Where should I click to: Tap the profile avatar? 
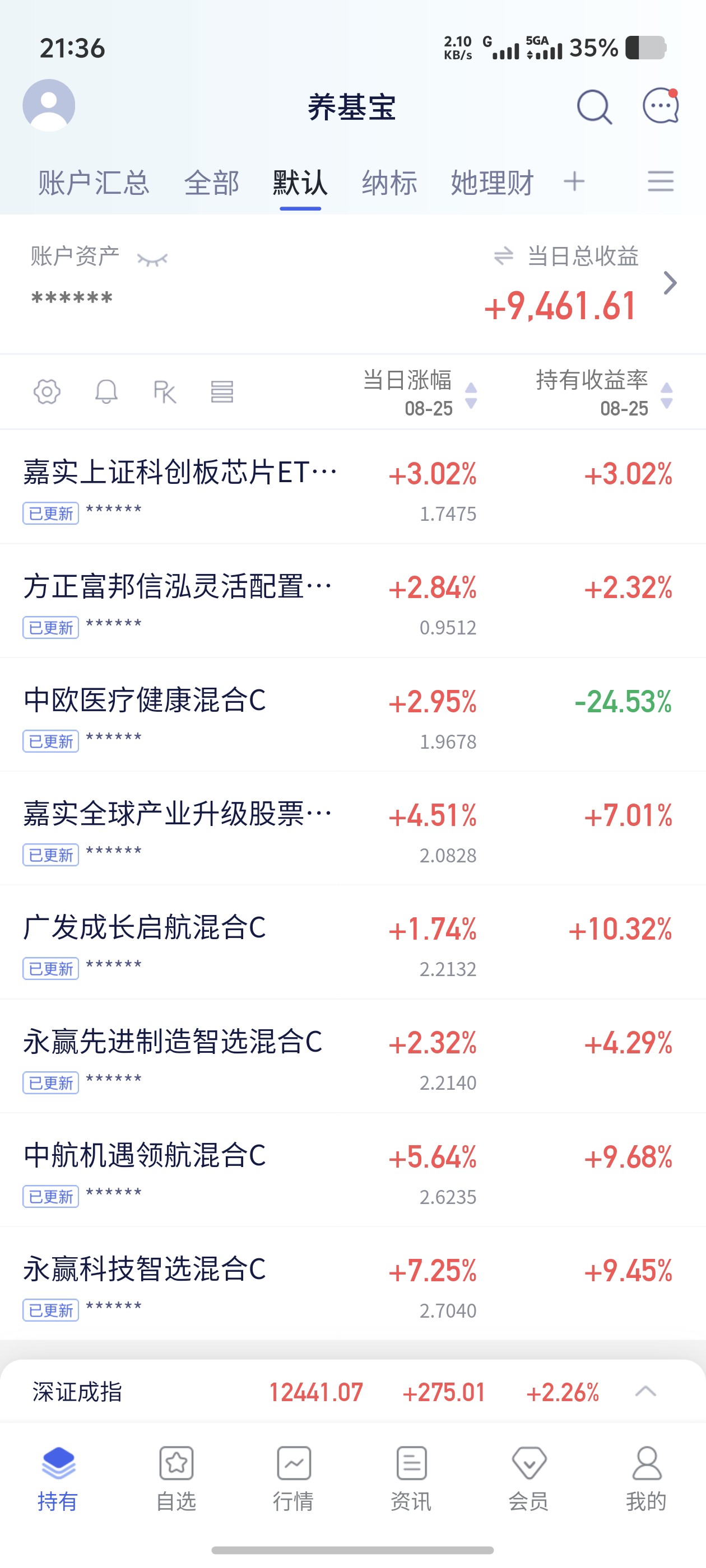(49, 105)
